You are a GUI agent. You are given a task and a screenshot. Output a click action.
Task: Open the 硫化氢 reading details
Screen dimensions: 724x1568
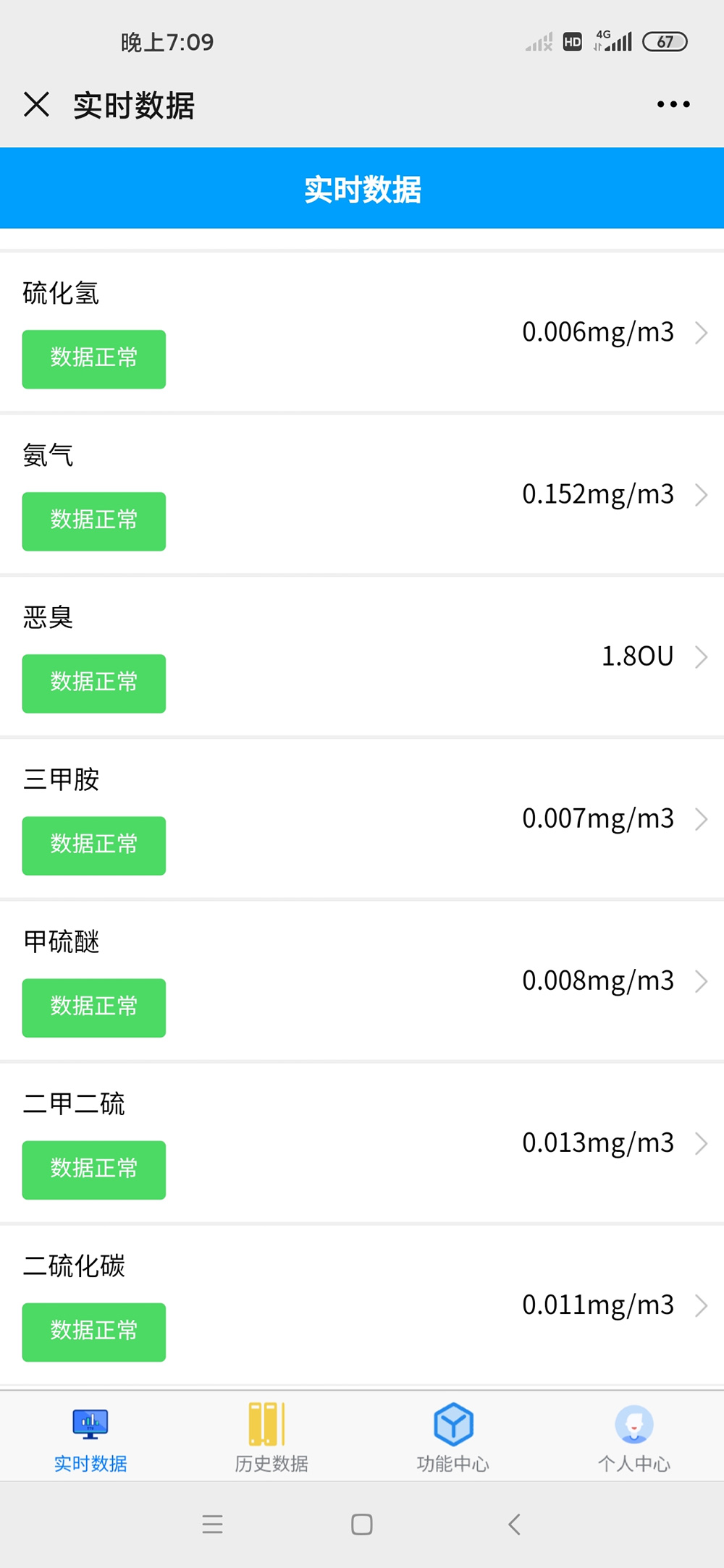click(362, 333)
